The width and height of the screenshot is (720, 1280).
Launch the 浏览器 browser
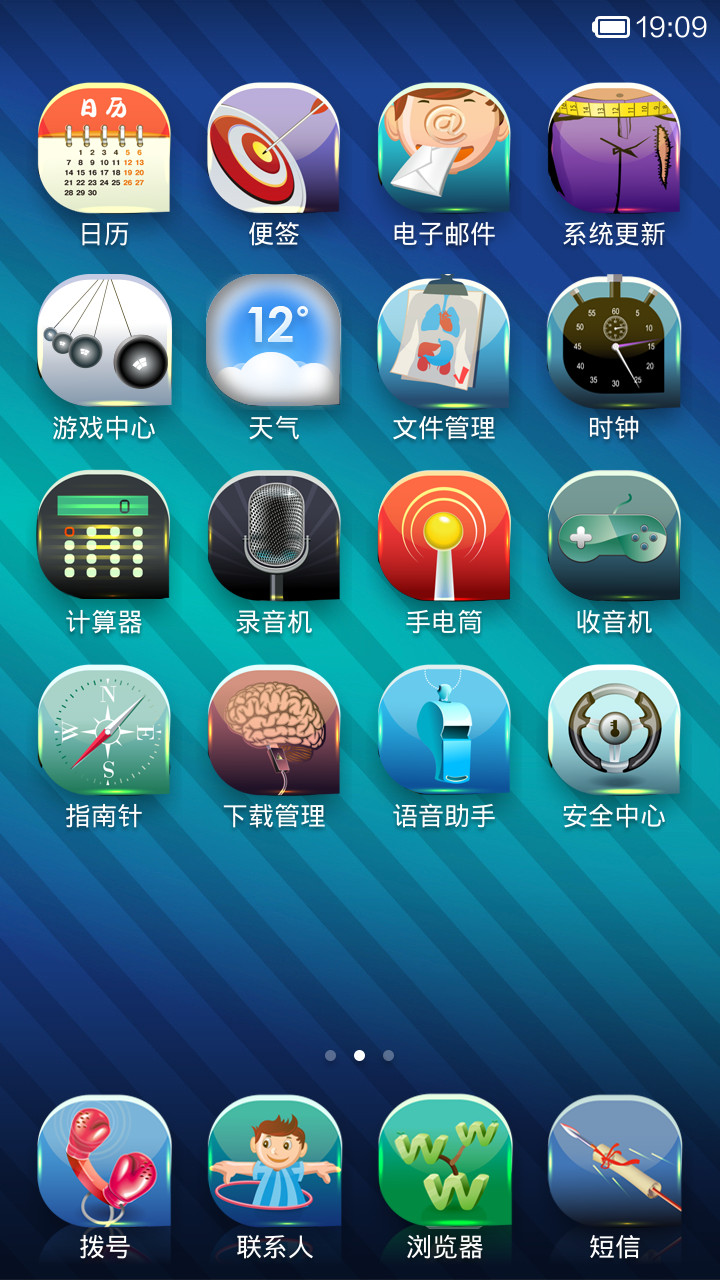point(444,1160)
